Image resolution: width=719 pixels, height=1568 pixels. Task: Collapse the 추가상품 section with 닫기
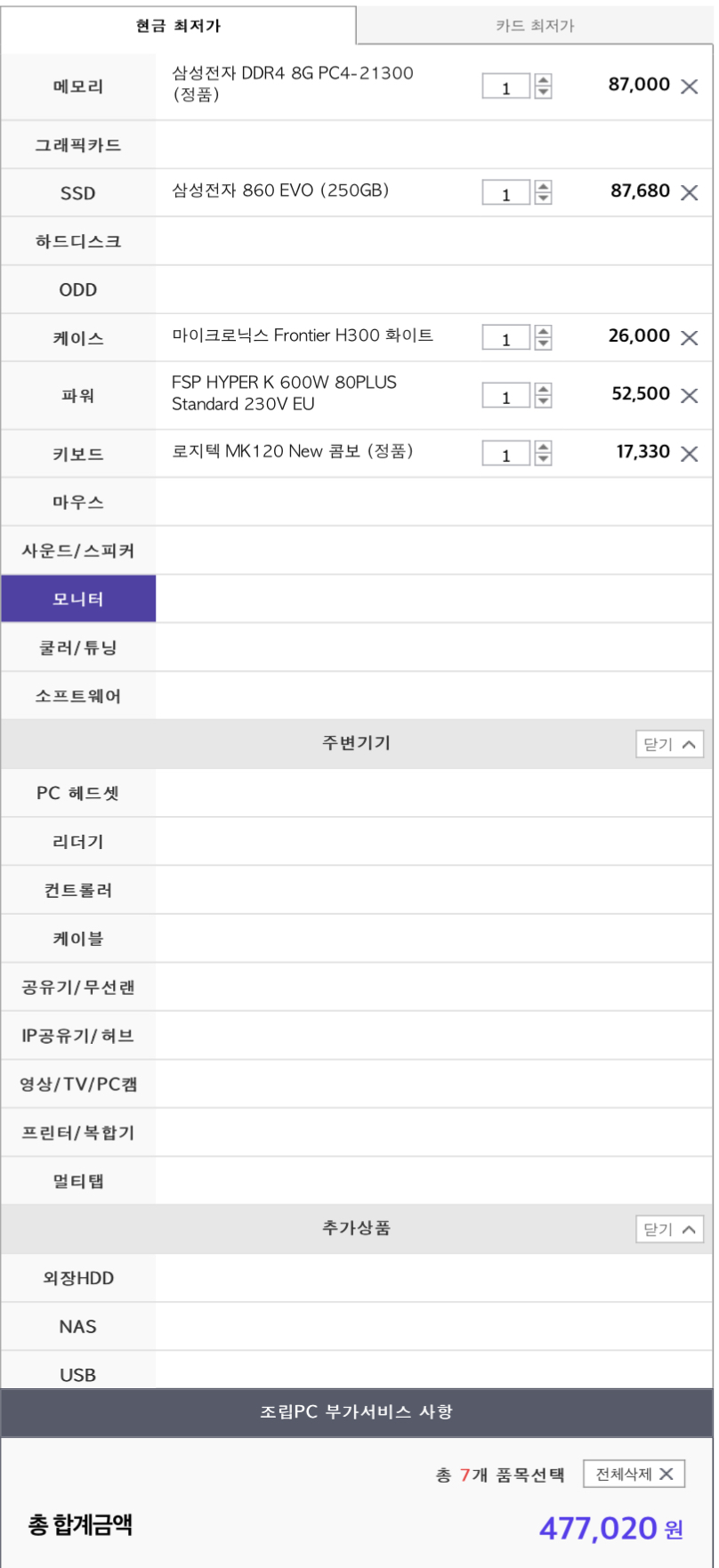[669, 1229]
